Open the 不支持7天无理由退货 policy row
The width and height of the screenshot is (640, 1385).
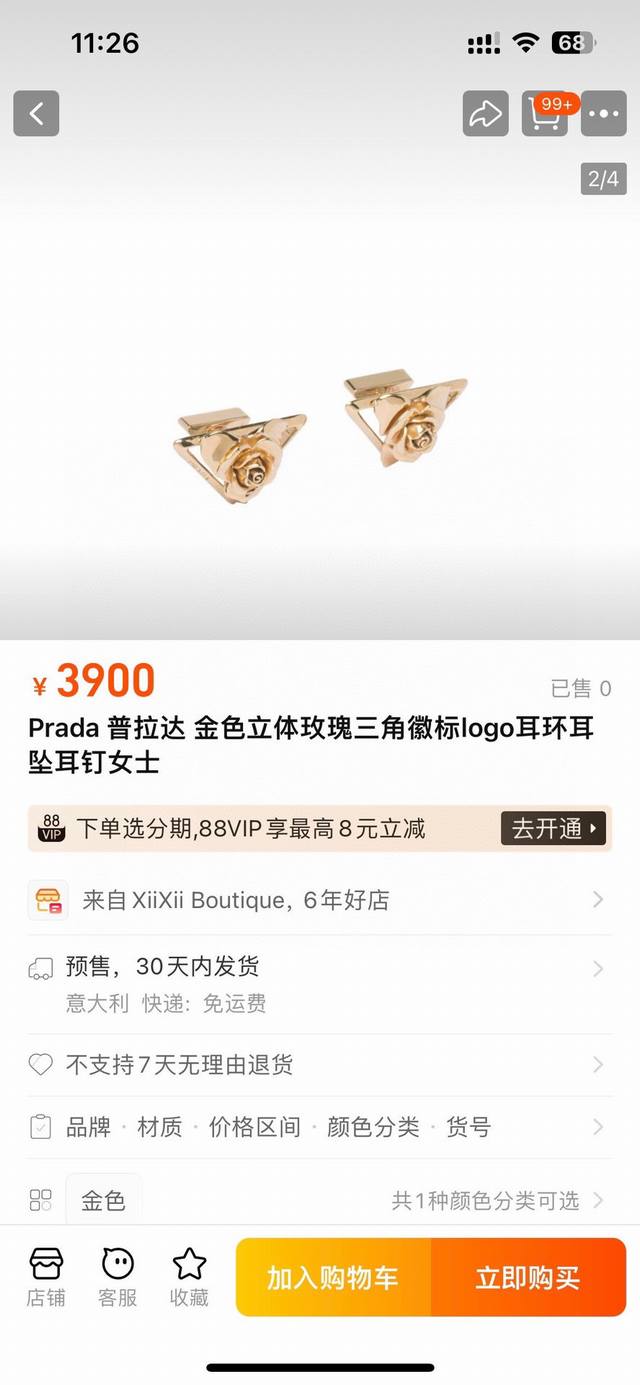point(318,1065)
